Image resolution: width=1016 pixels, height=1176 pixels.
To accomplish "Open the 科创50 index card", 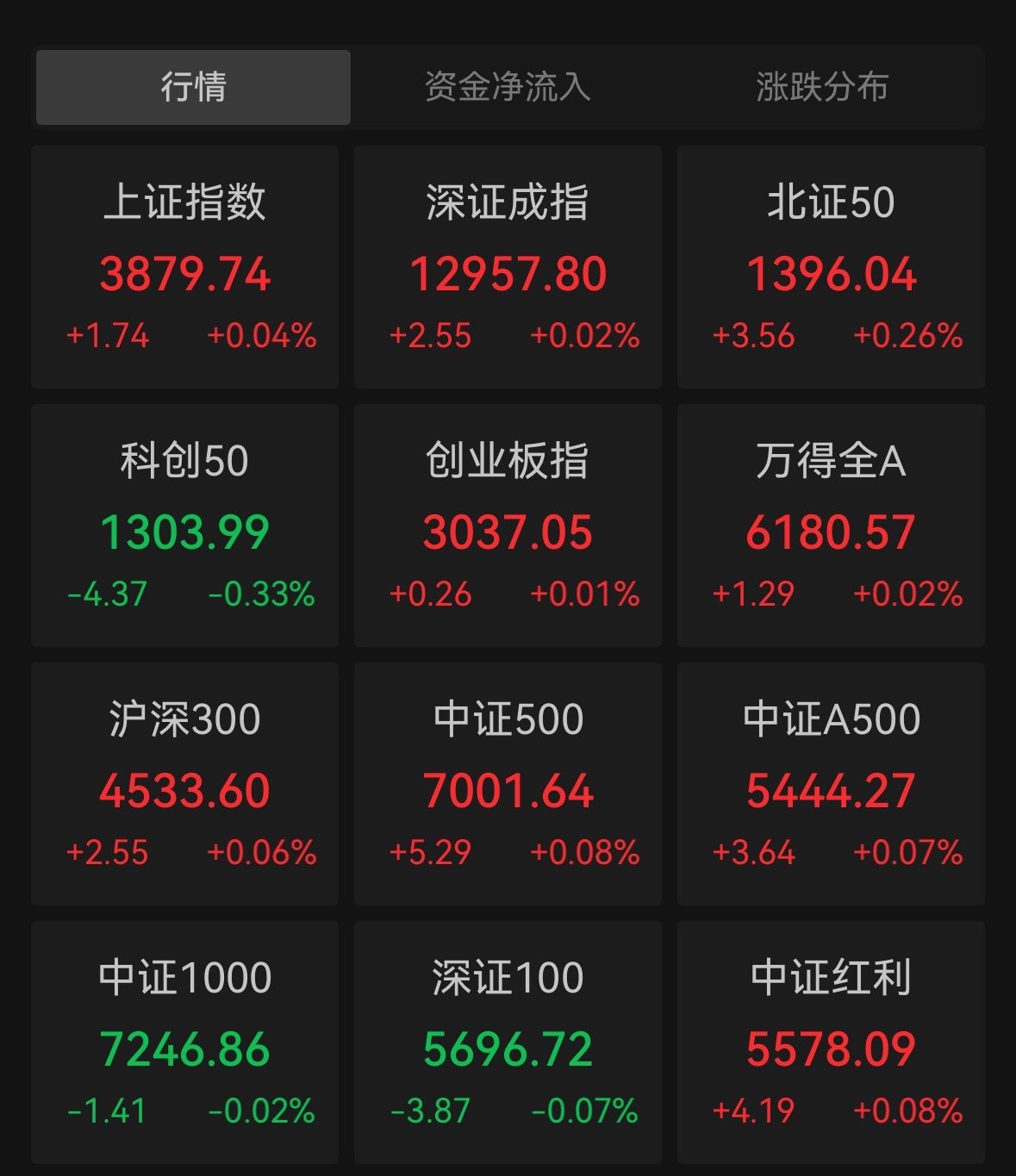I will tap(184, 526).
